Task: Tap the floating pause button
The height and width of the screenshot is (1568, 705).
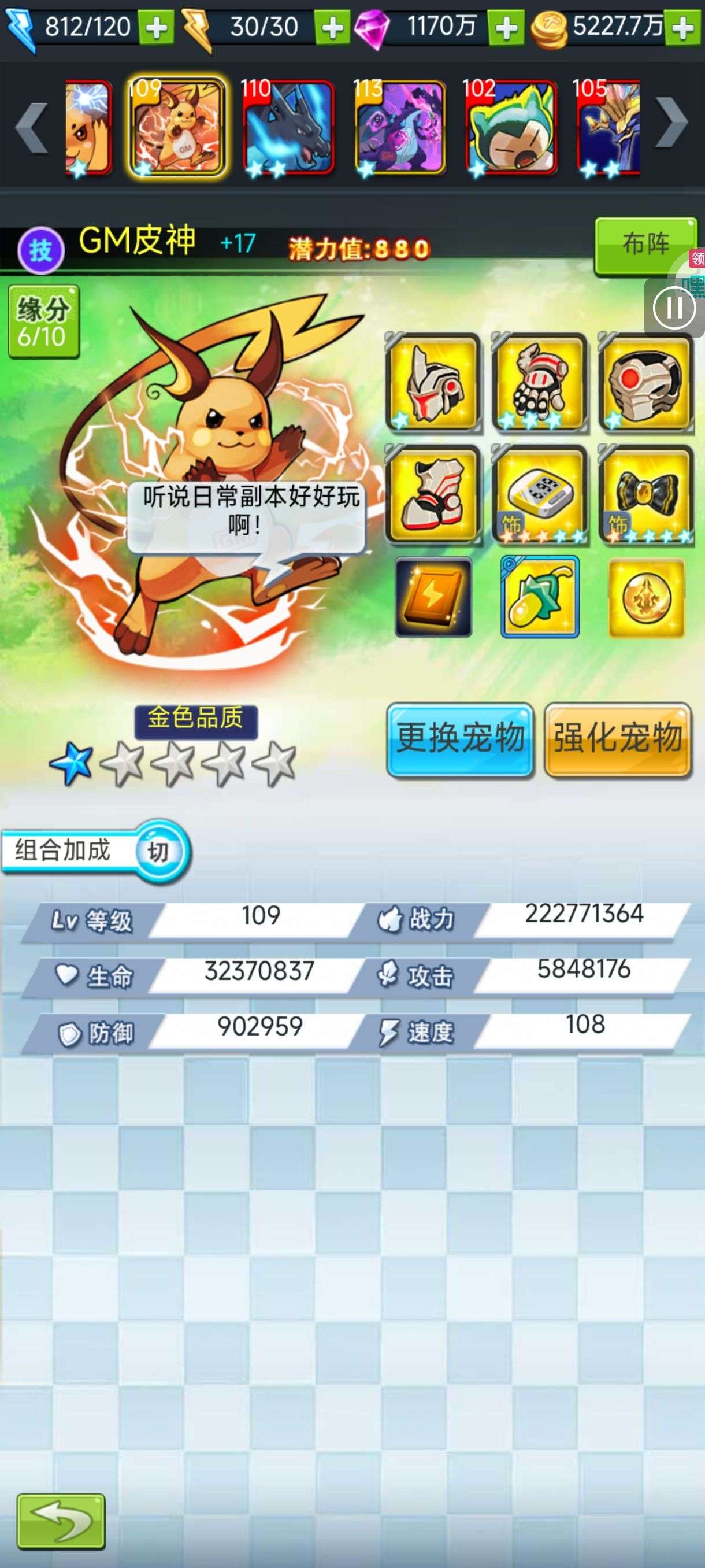Action: tap(673, 308)
